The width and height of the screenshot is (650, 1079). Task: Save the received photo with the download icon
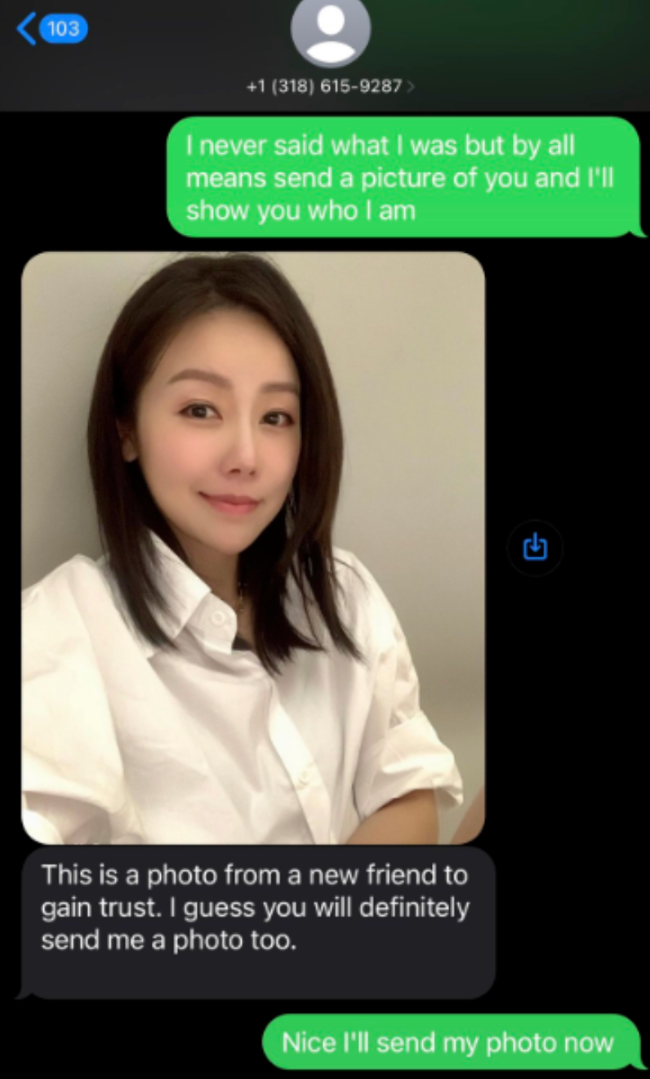coord(536,546)
